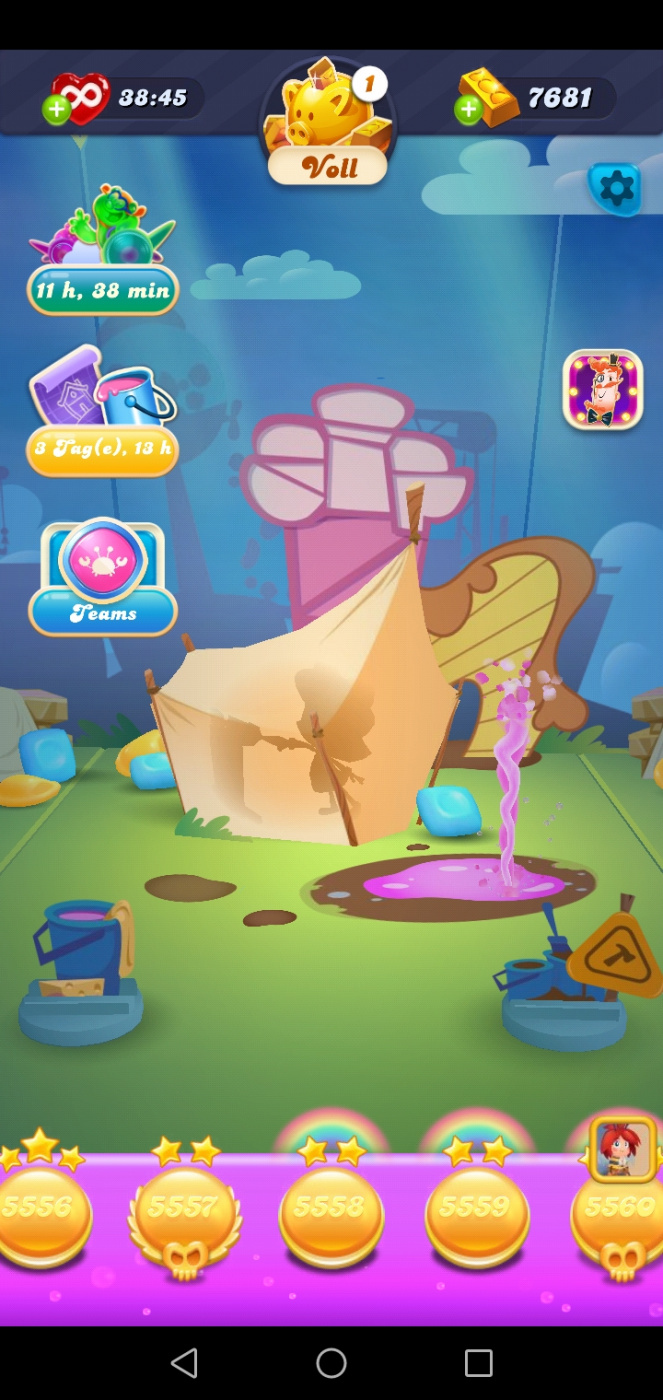Image resolution: width=663 pixels, height=1400 pixels.
Task: Add more lives with the plus button
Action: (x=57, y=110)
